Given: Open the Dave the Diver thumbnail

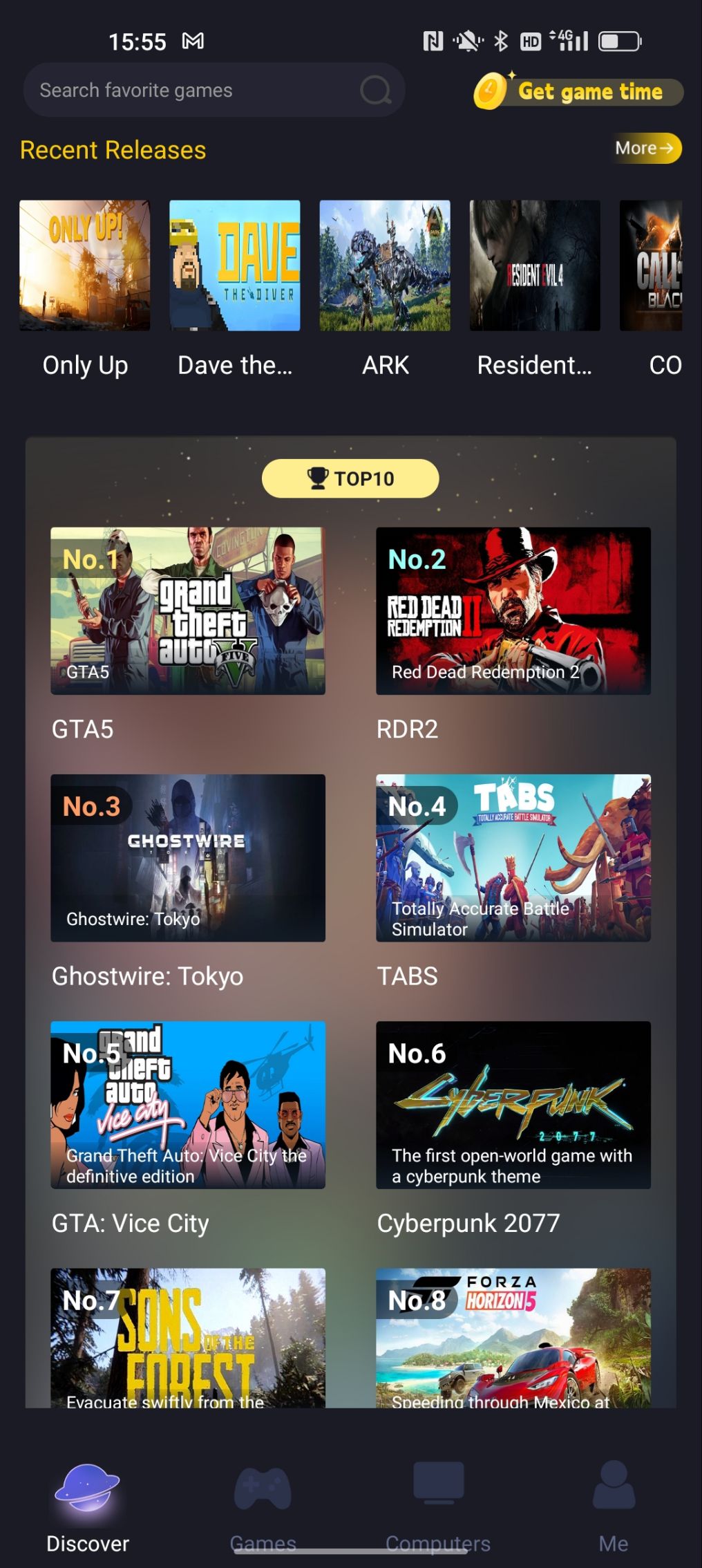Looking at the screenshot, I should pyautogui.click(x=235, y=265).
